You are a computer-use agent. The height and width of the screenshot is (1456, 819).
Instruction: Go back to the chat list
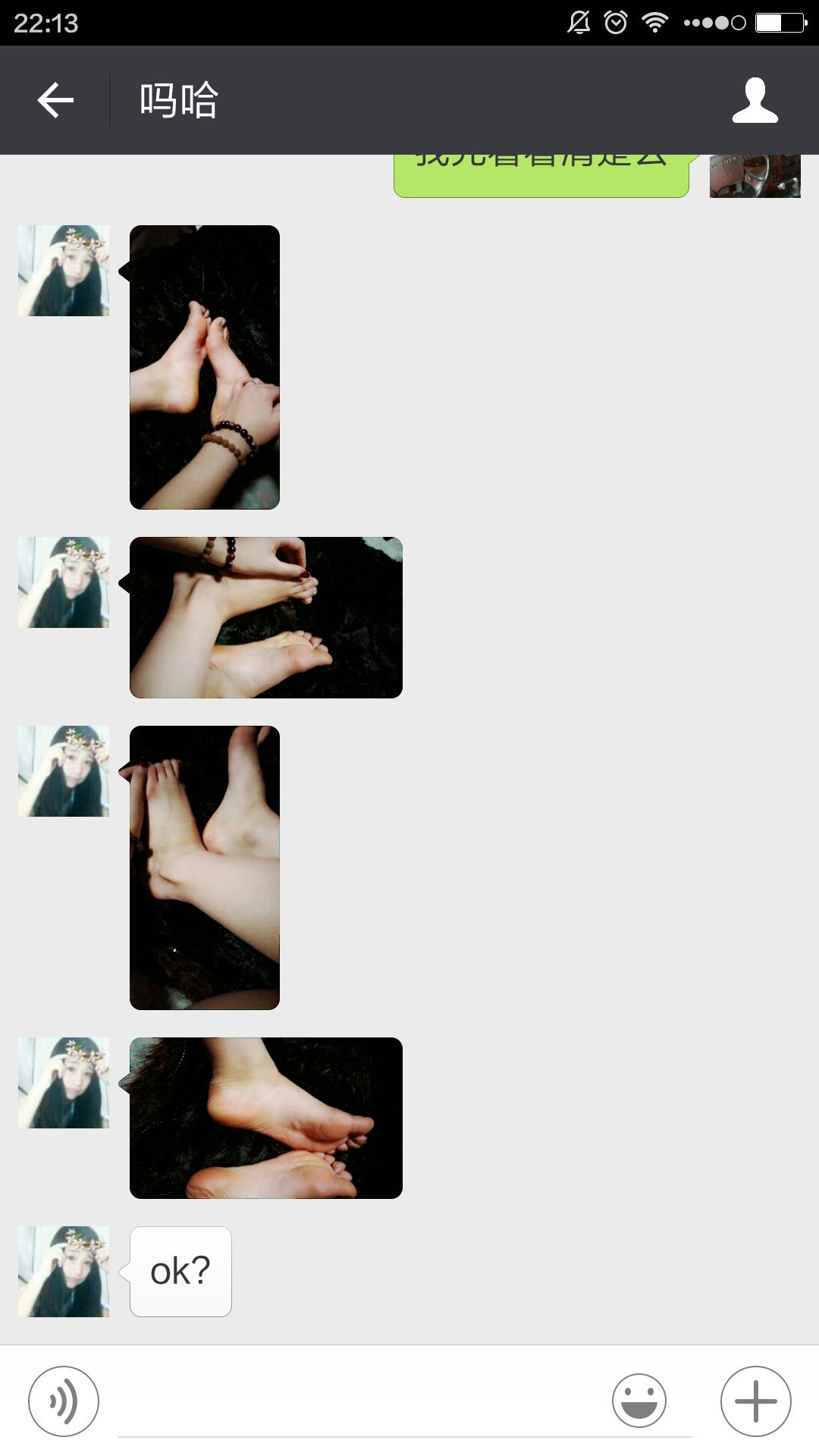[x=55, y=100]
